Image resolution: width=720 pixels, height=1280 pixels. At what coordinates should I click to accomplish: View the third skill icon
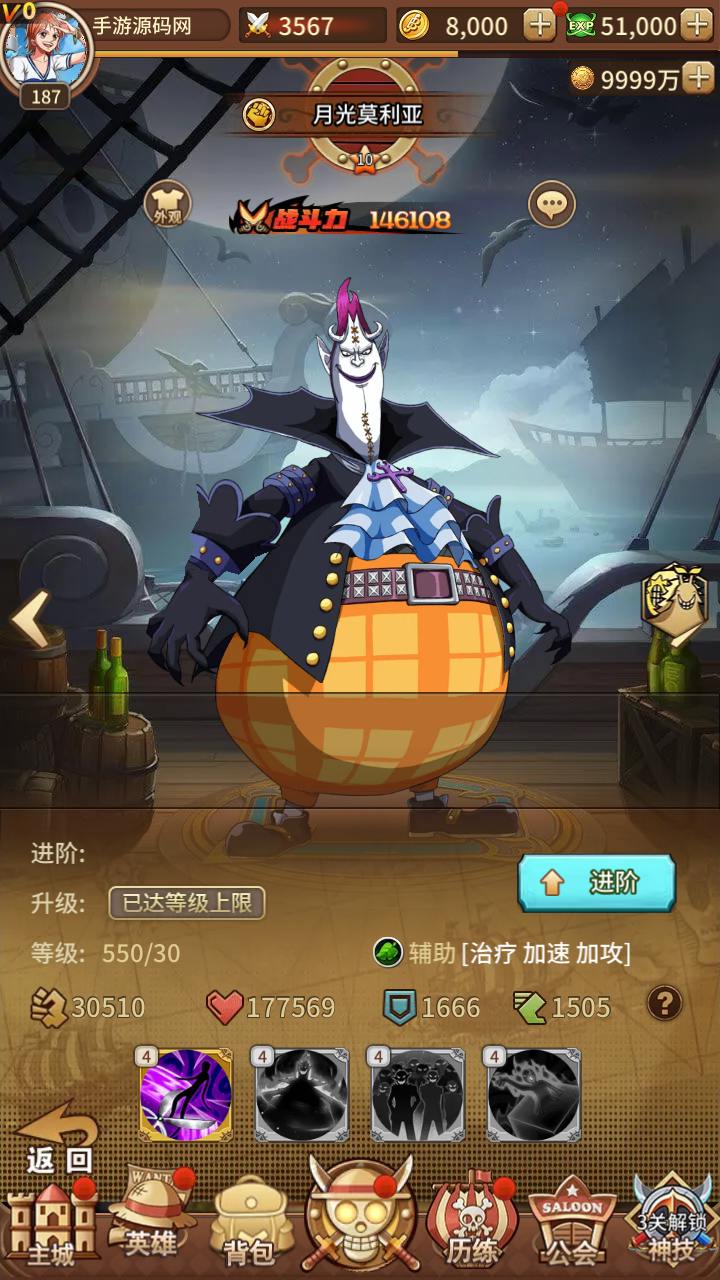click(x=418, y=1095)
